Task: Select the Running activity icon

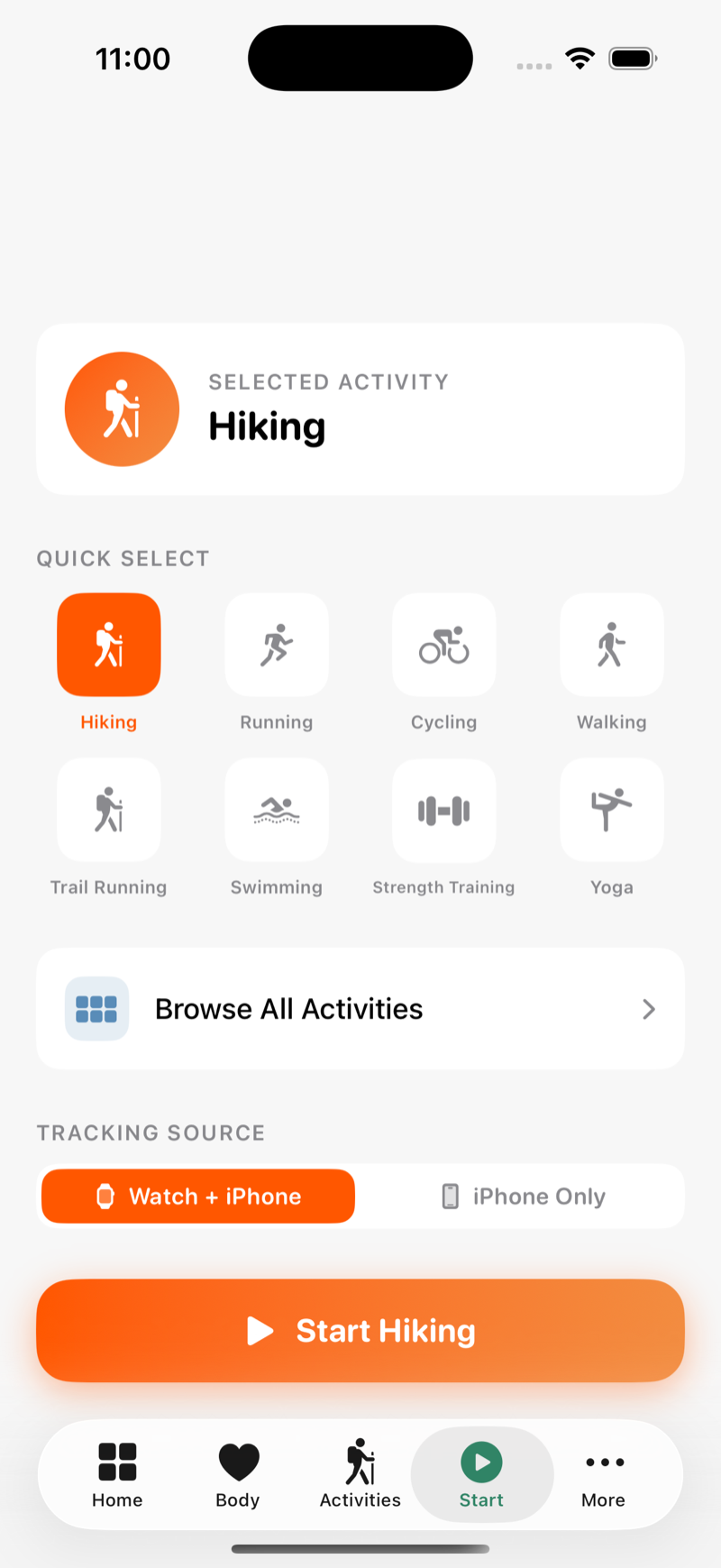Action: point(276,645)
